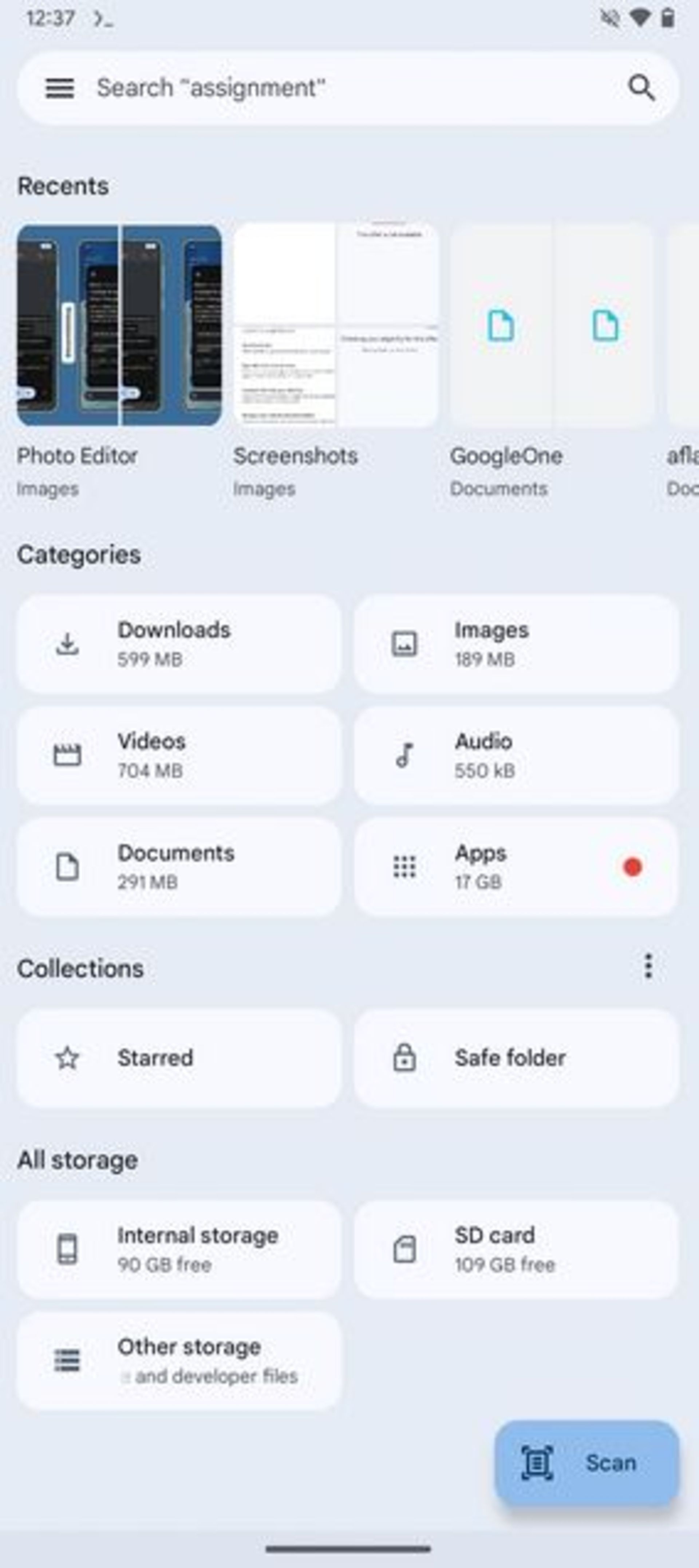The image size is (699, 1568).
Task: Open the Photo Editor recent folder
Action: pyautogui.click(x=119, y=326)
